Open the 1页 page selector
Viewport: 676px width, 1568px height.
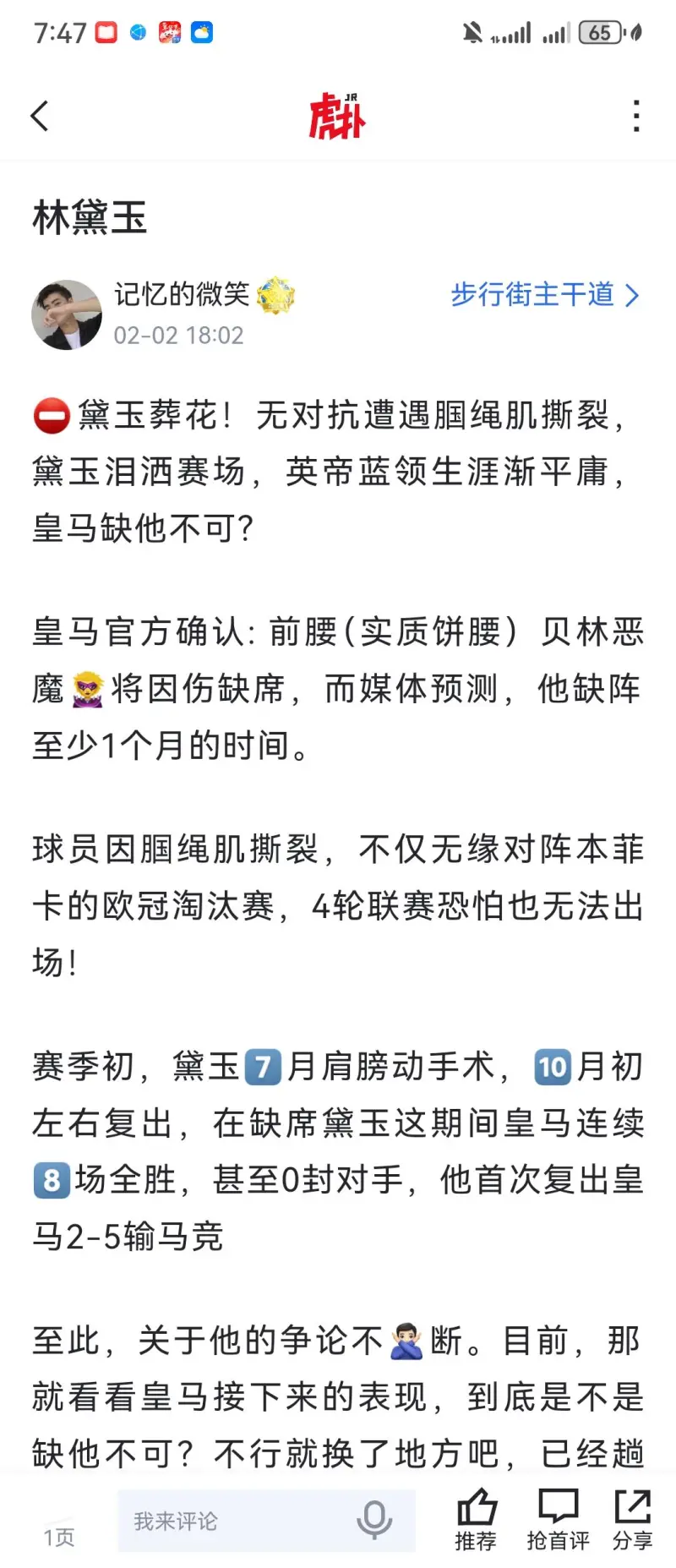tap(59, 1536)
